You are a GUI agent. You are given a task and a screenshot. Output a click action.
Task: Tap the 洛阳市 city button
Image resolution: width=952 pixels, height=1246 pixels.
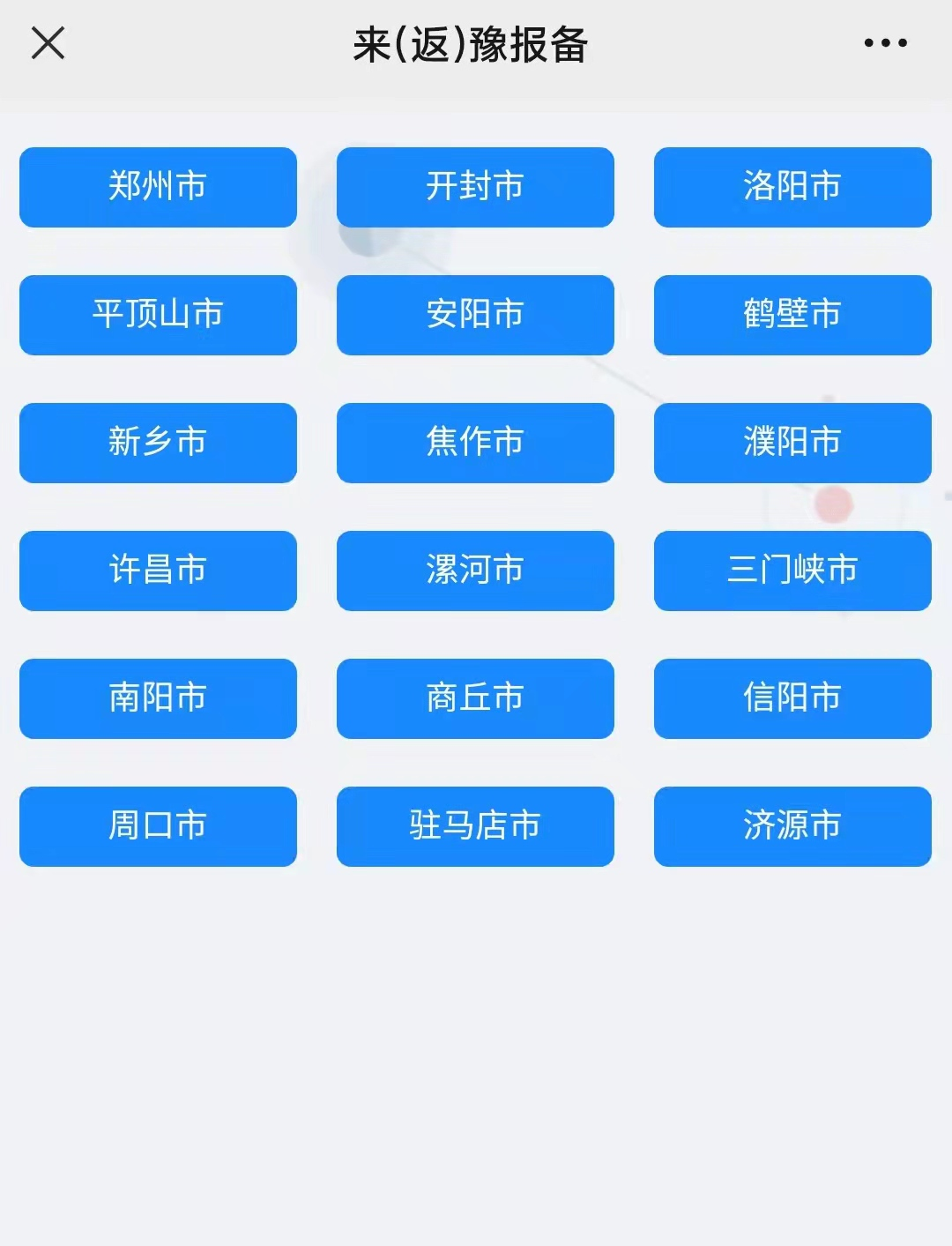792,187
